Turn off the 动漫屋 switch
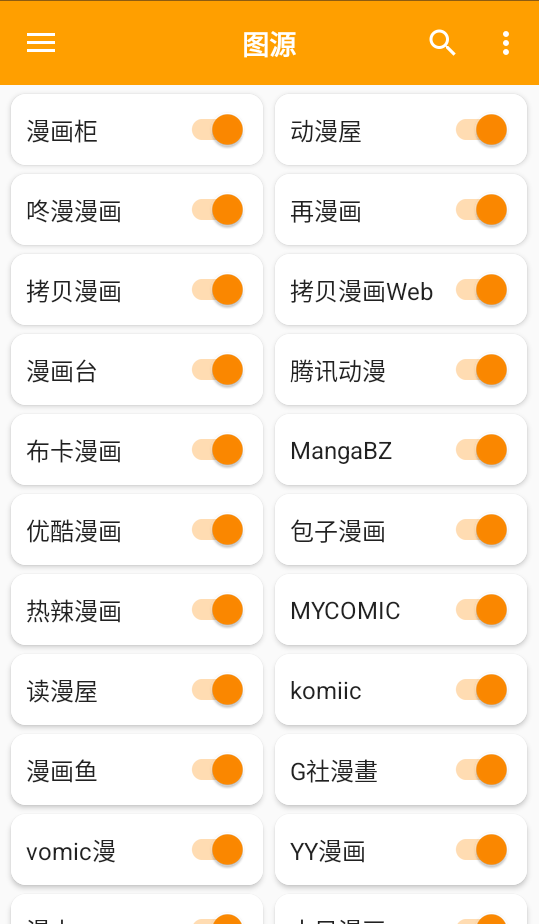This screenshot has height=924, width=539. click(481, 130)
